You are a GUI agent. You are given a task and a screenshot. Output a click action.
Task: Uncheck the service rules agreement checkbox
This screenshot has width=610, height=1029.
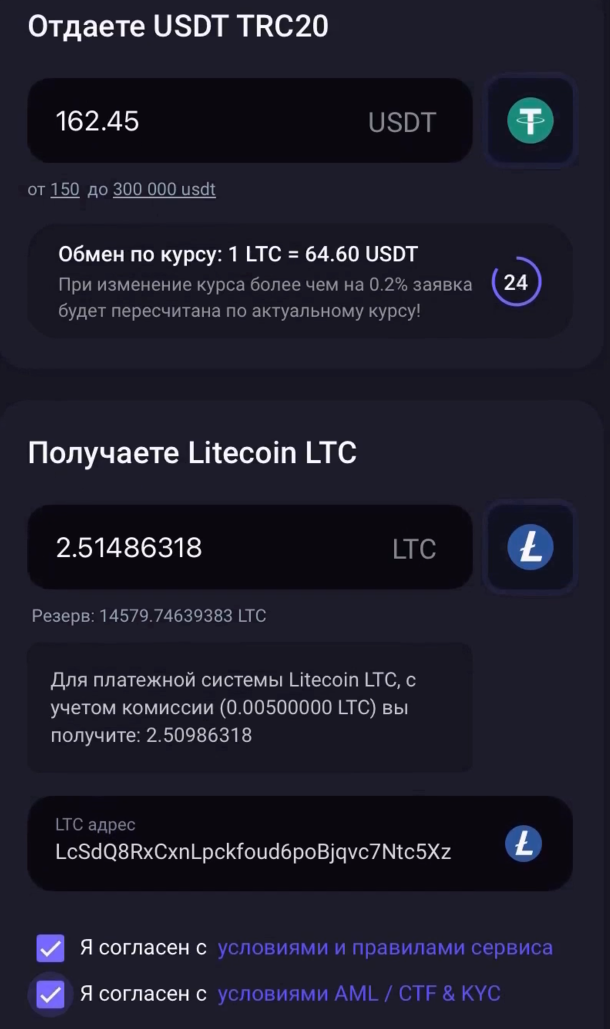click(x=50, y=947)
